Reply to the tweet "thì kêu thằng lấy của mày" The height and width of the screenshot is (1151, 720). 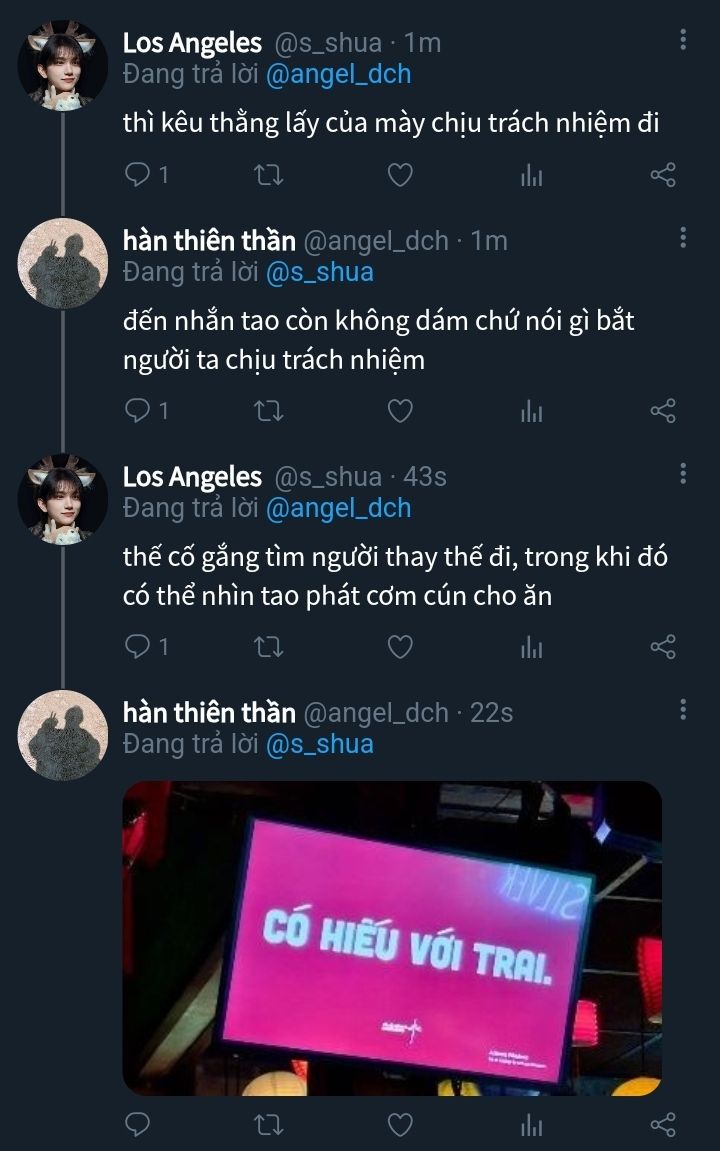tap(137, 176)
